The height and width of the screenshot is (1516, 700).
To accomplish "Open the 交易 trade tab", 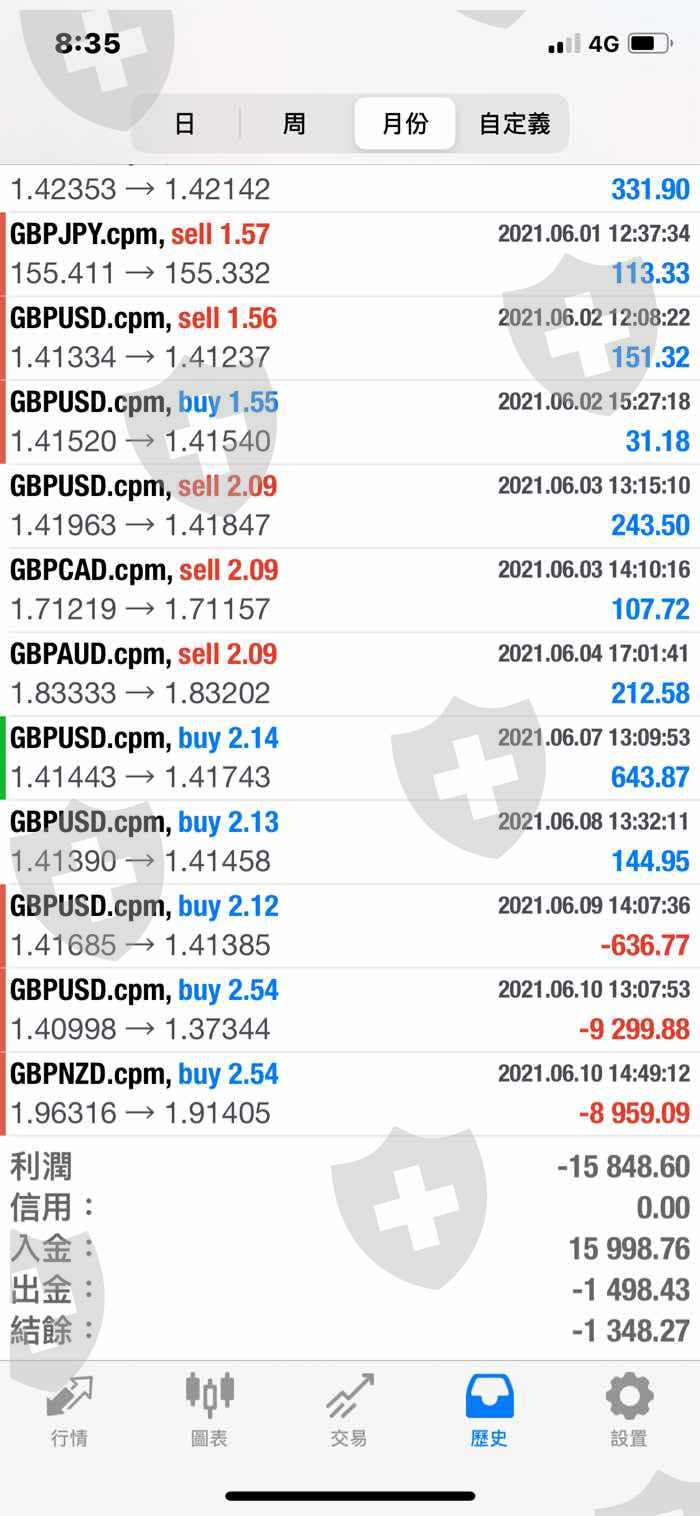I will [x=349, y=1410].
